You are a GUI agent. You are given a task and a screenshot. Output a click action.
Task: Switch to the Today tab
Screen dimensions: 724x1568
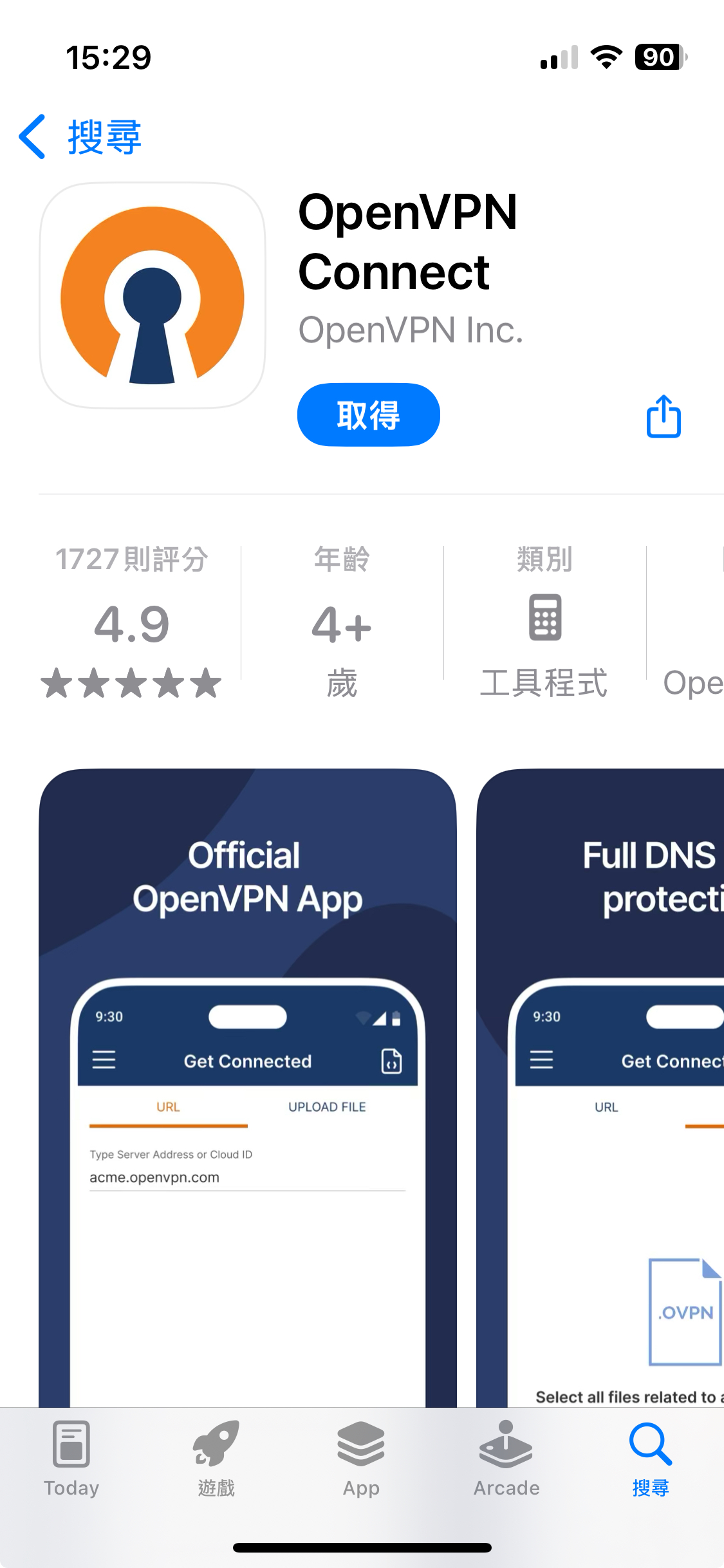(71, 1458)
